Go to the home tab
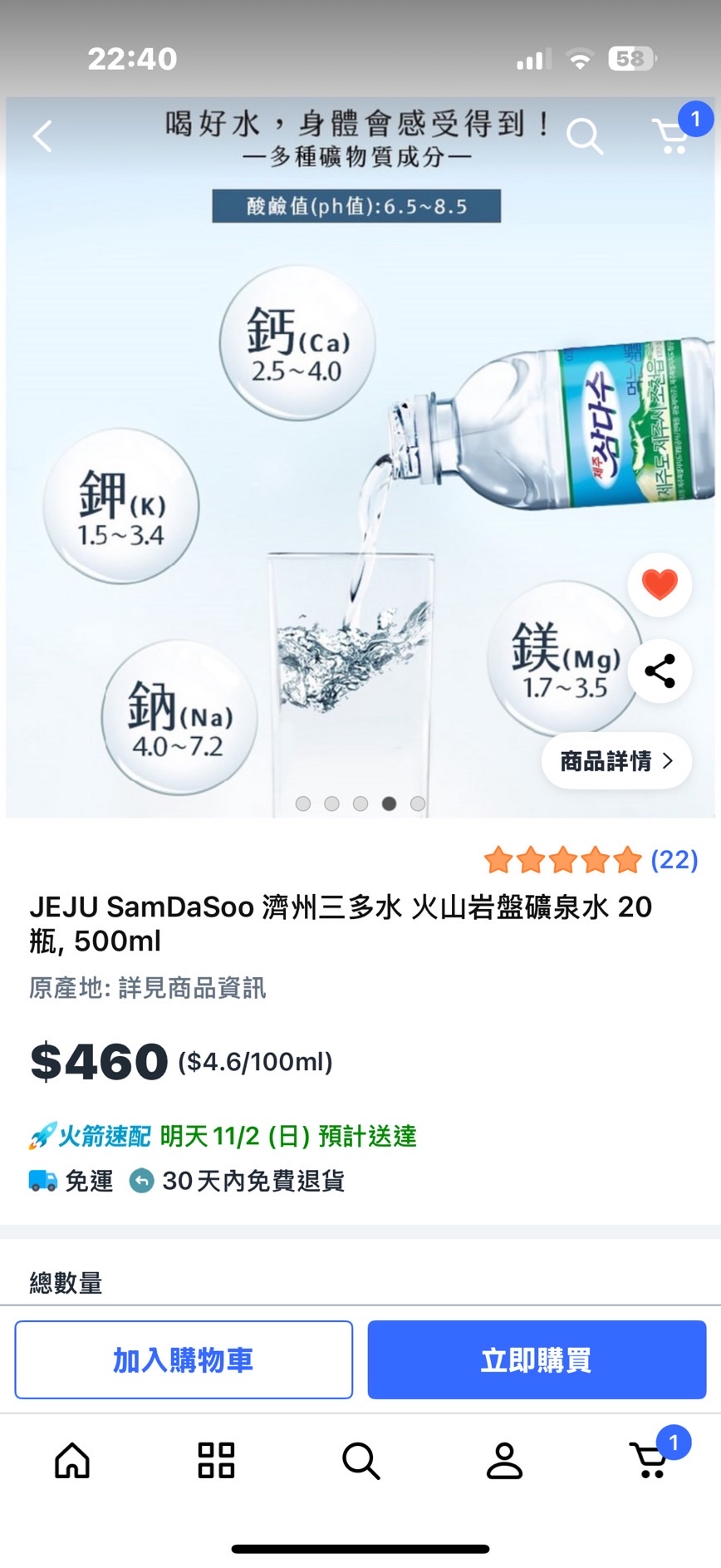Screen dimensions: 721x1568 72,1460
